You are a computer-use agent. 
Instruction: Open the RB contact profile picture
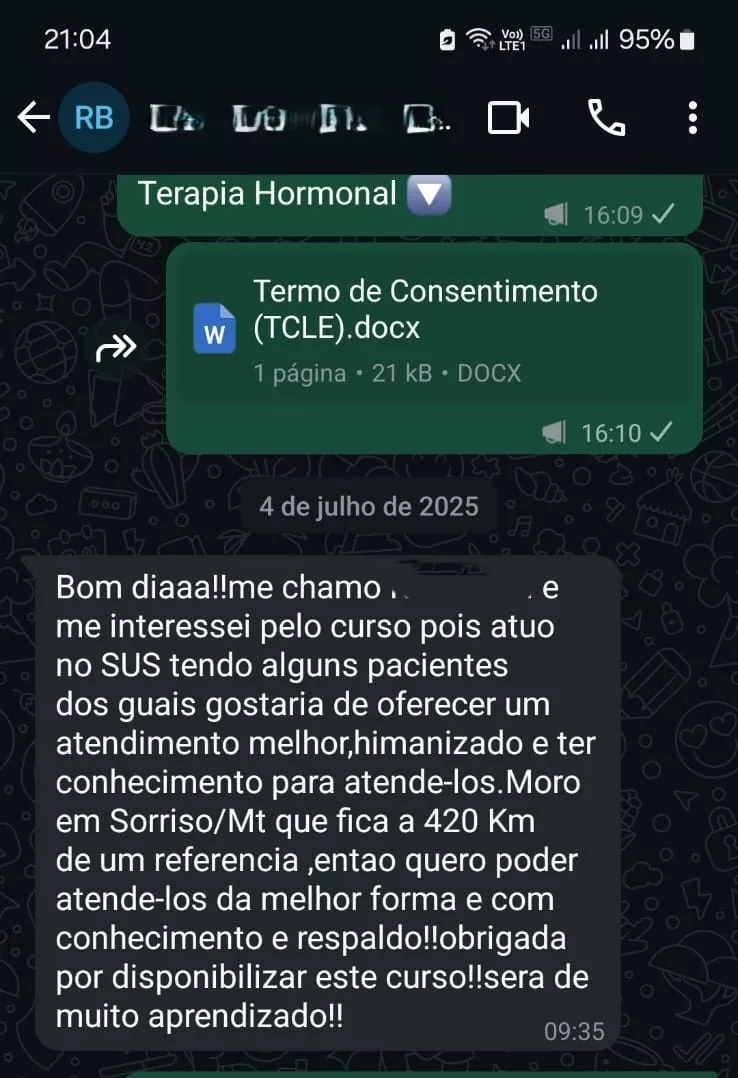94,118
